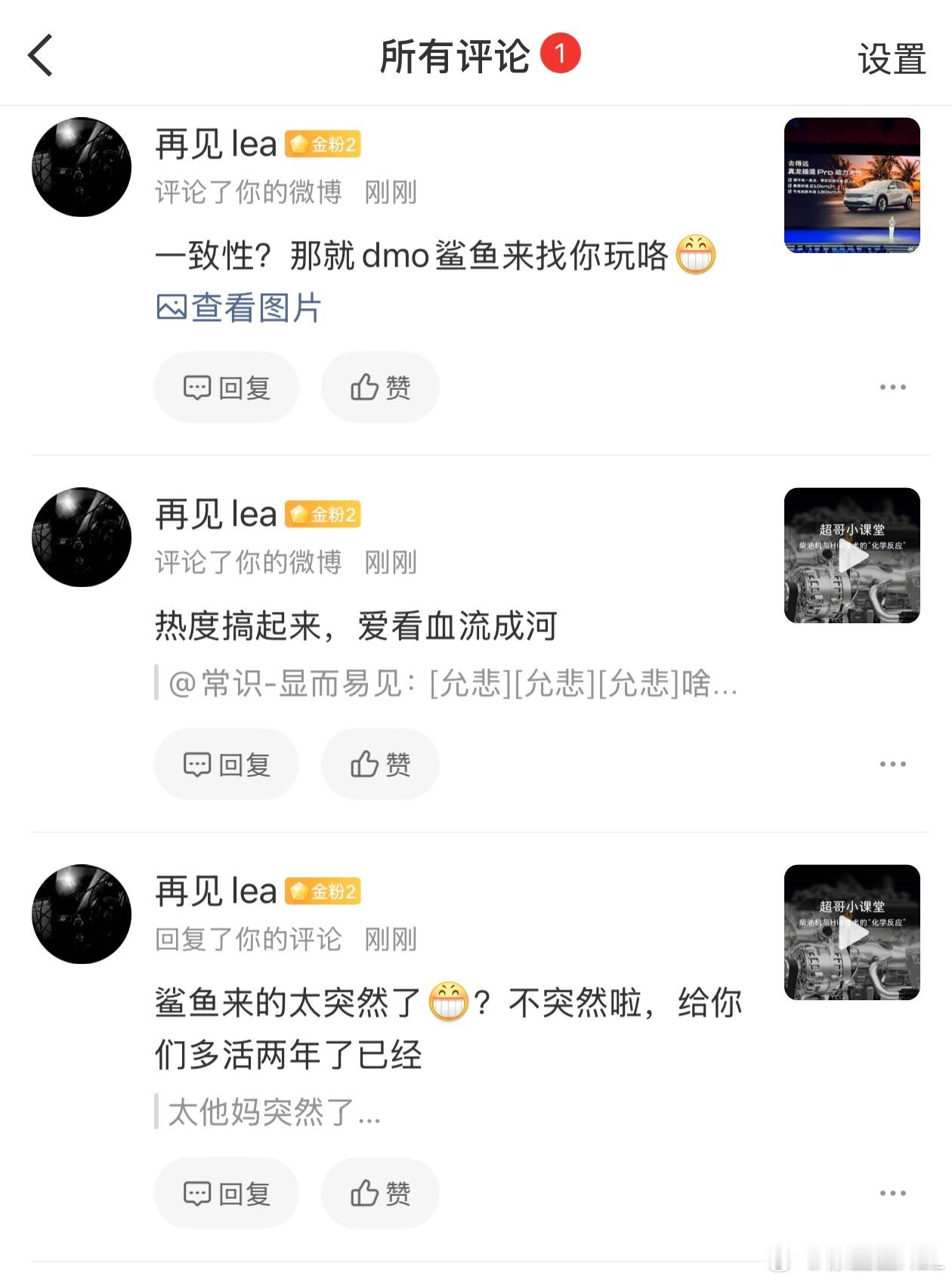
Task: Tap the gold star inside the 金粉2 label
Action: point(298,143)
